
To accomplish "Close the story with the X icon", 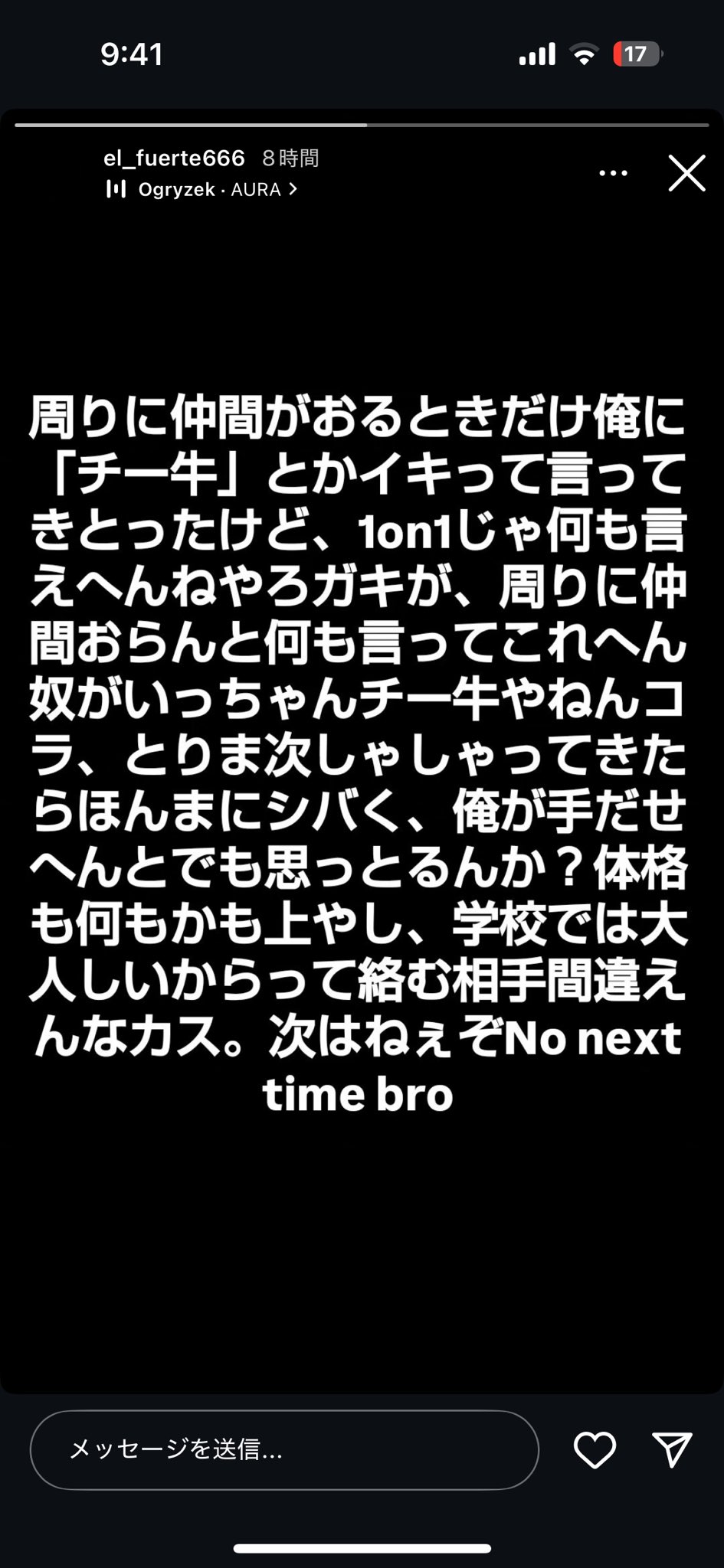I will (686, 173).
